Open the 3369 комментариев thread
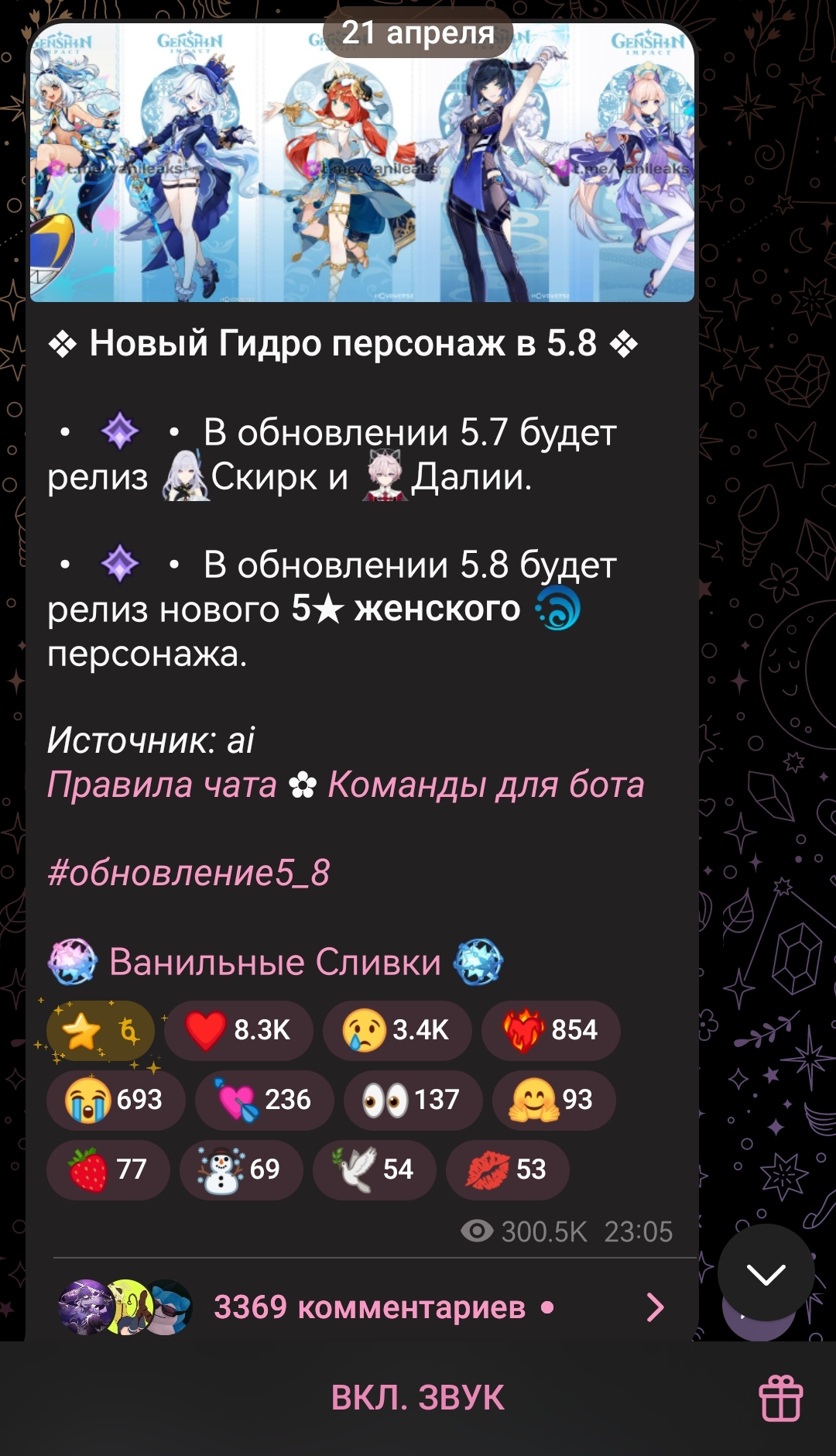 (362, 1307)
